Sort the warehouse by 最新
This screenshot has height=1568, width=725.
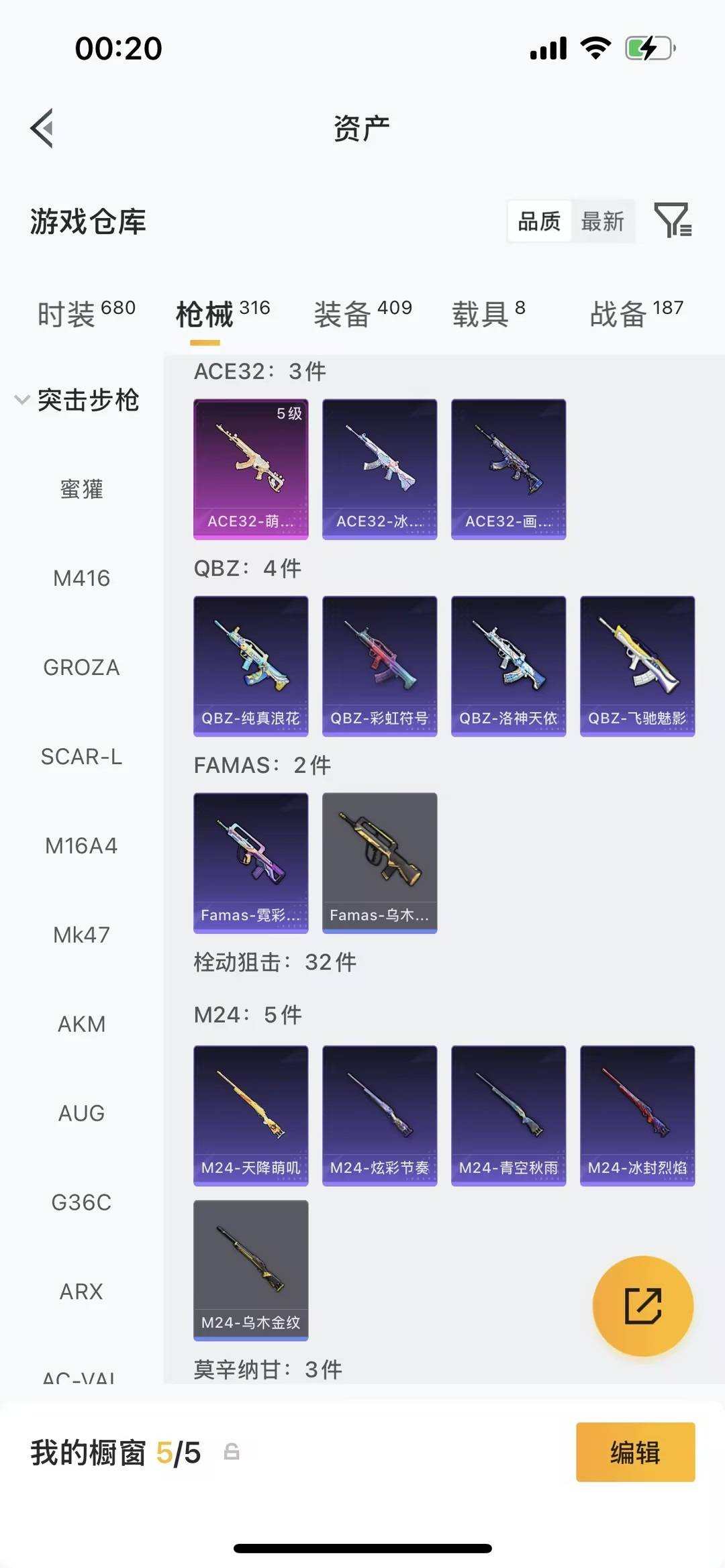pyautogui.click(x=602, y=221)
